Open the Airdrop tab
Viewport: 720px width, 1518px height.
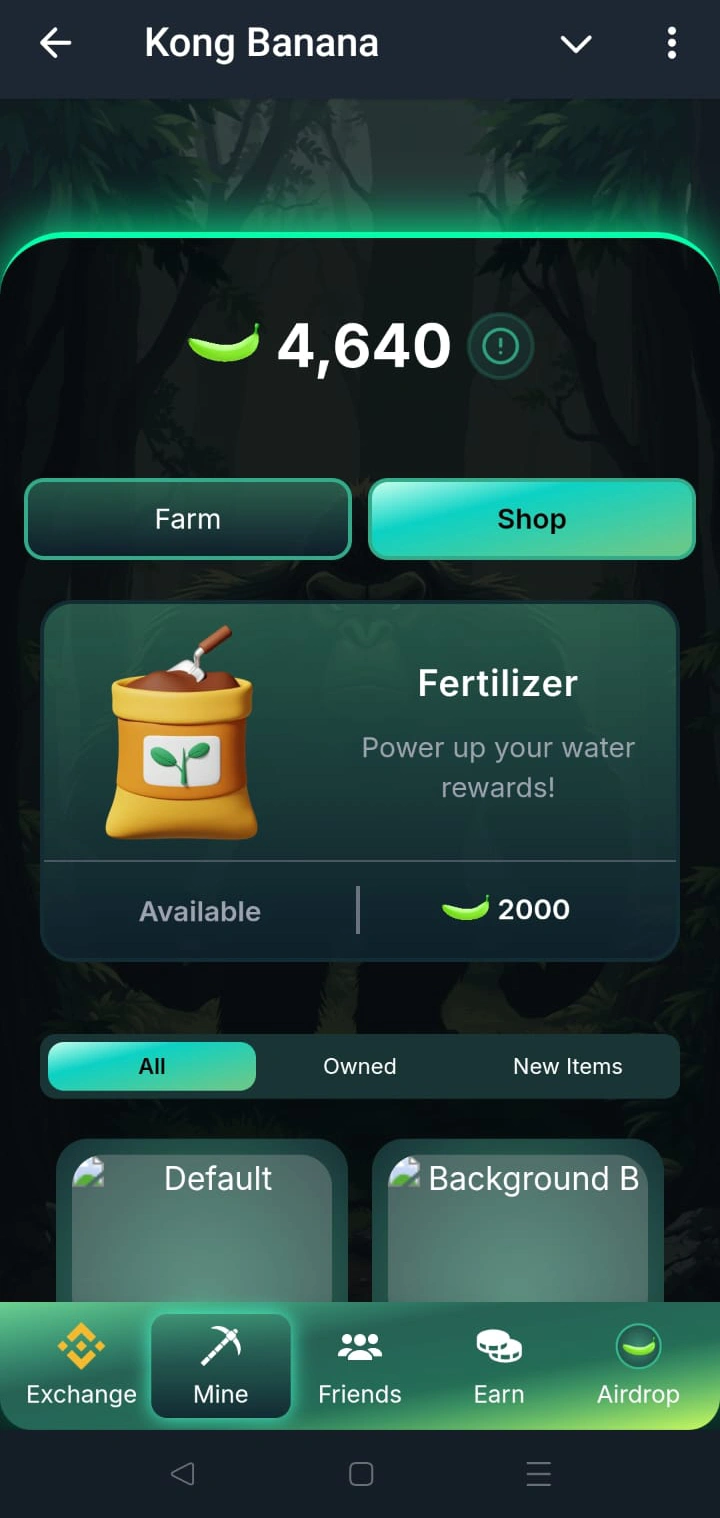(x=638, y=1366)
